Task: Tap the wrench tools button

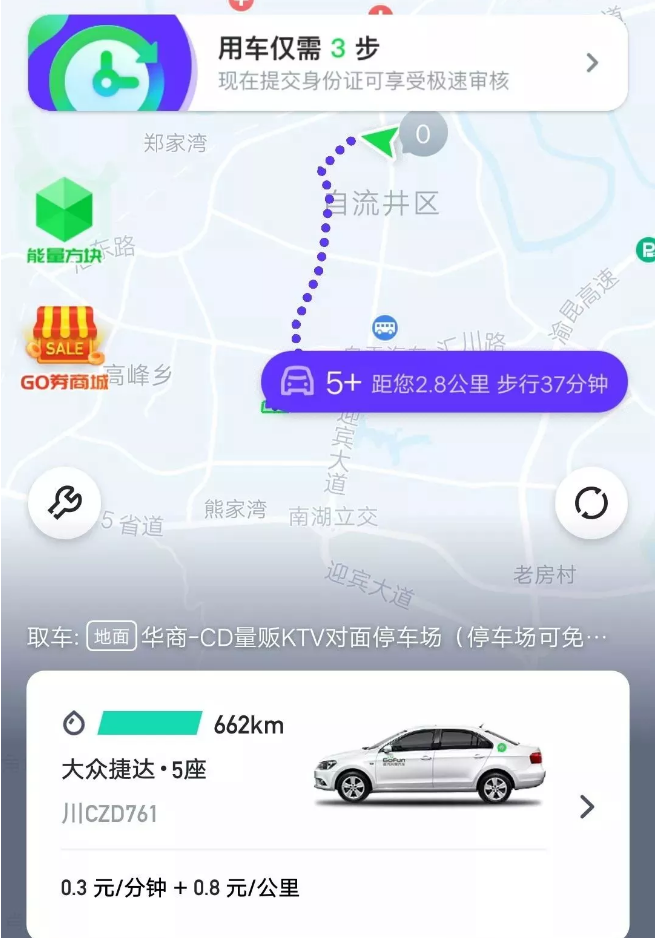Action: click(x=64, y=503)
